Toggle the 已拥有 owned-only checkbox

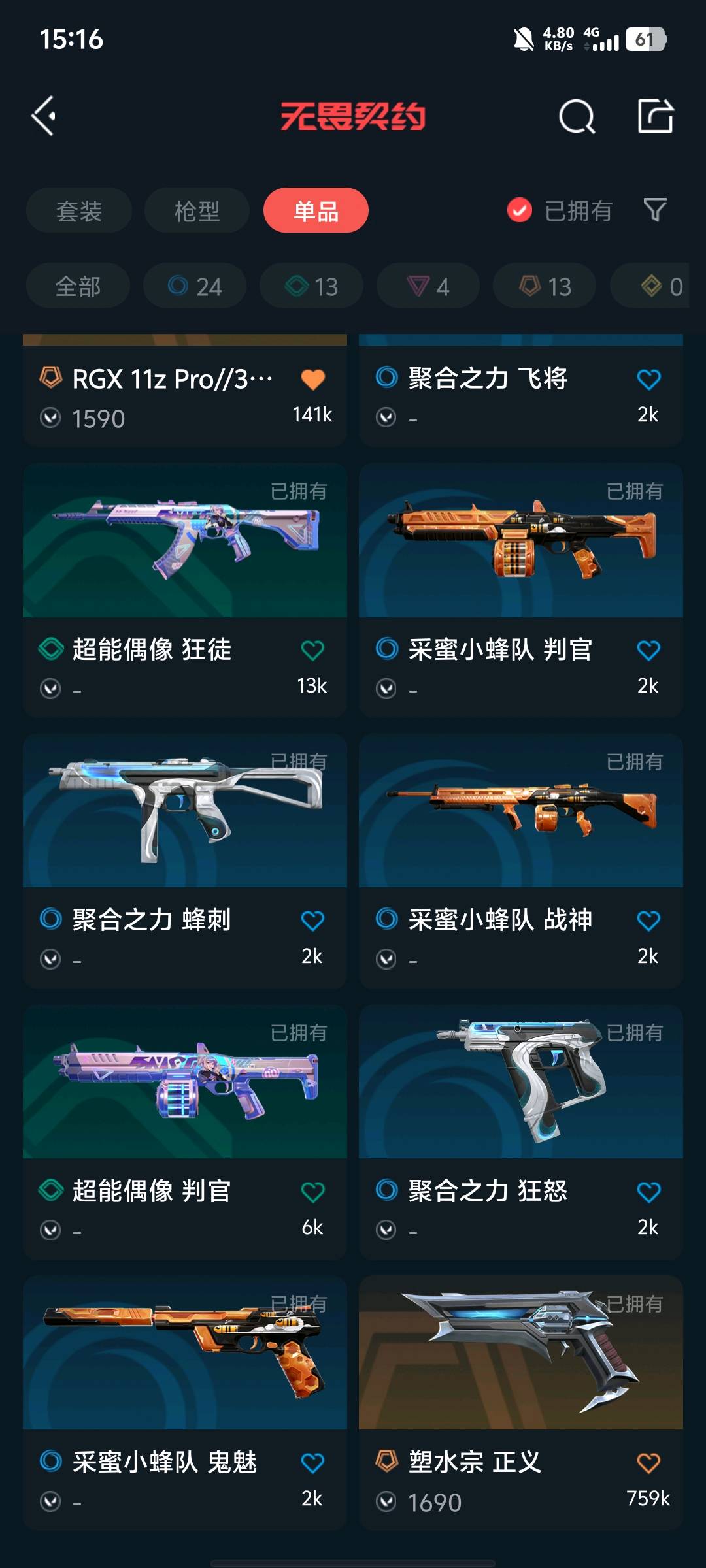(x=520, y=210)
